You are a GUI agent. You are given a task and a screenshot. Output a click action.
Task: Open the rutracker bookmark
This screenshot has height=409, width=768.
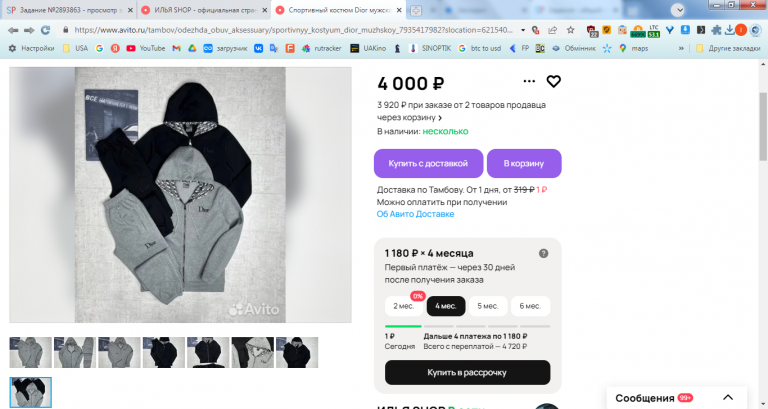327,47
